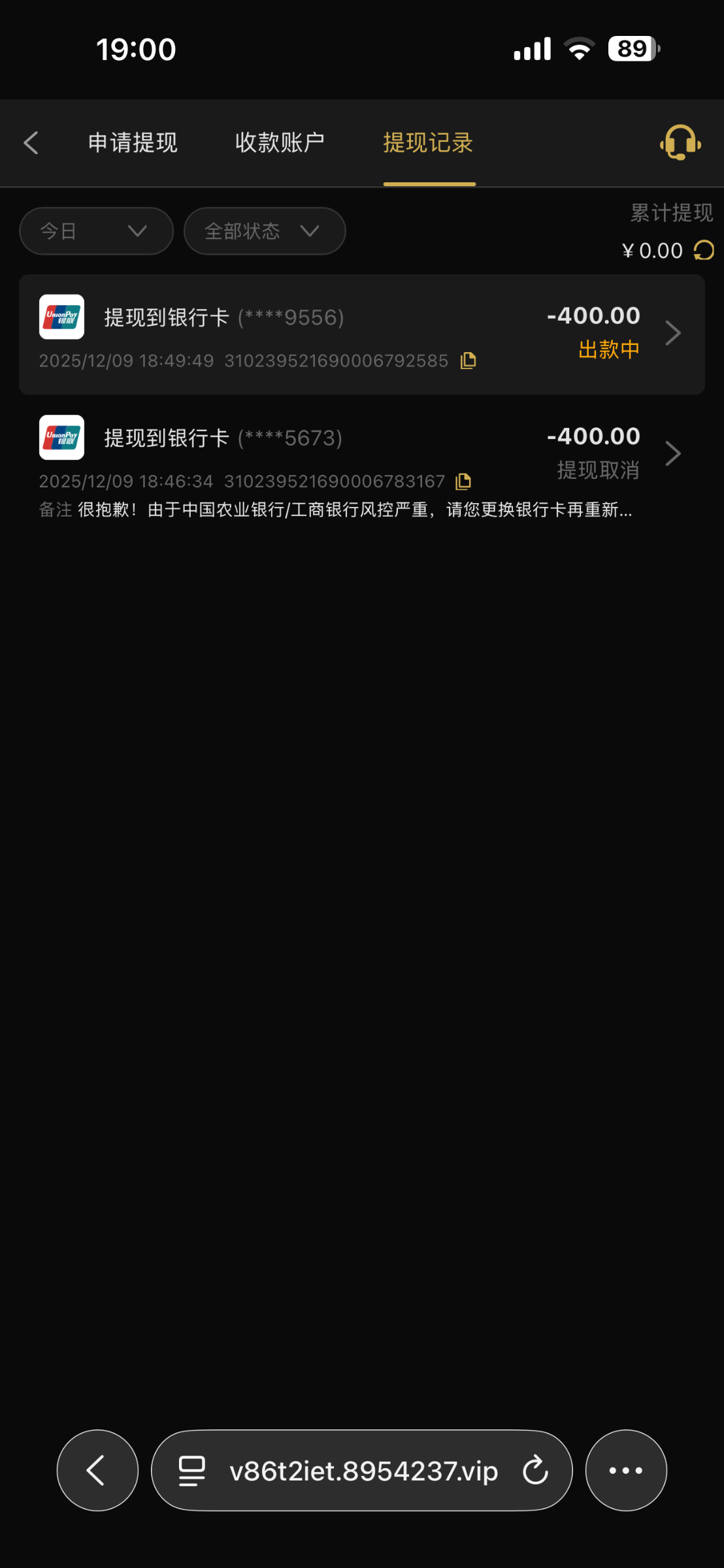Expand the 今日 date filter dropdown
The width and height of the screenshot is (724, 1568).
click(96, 231)
